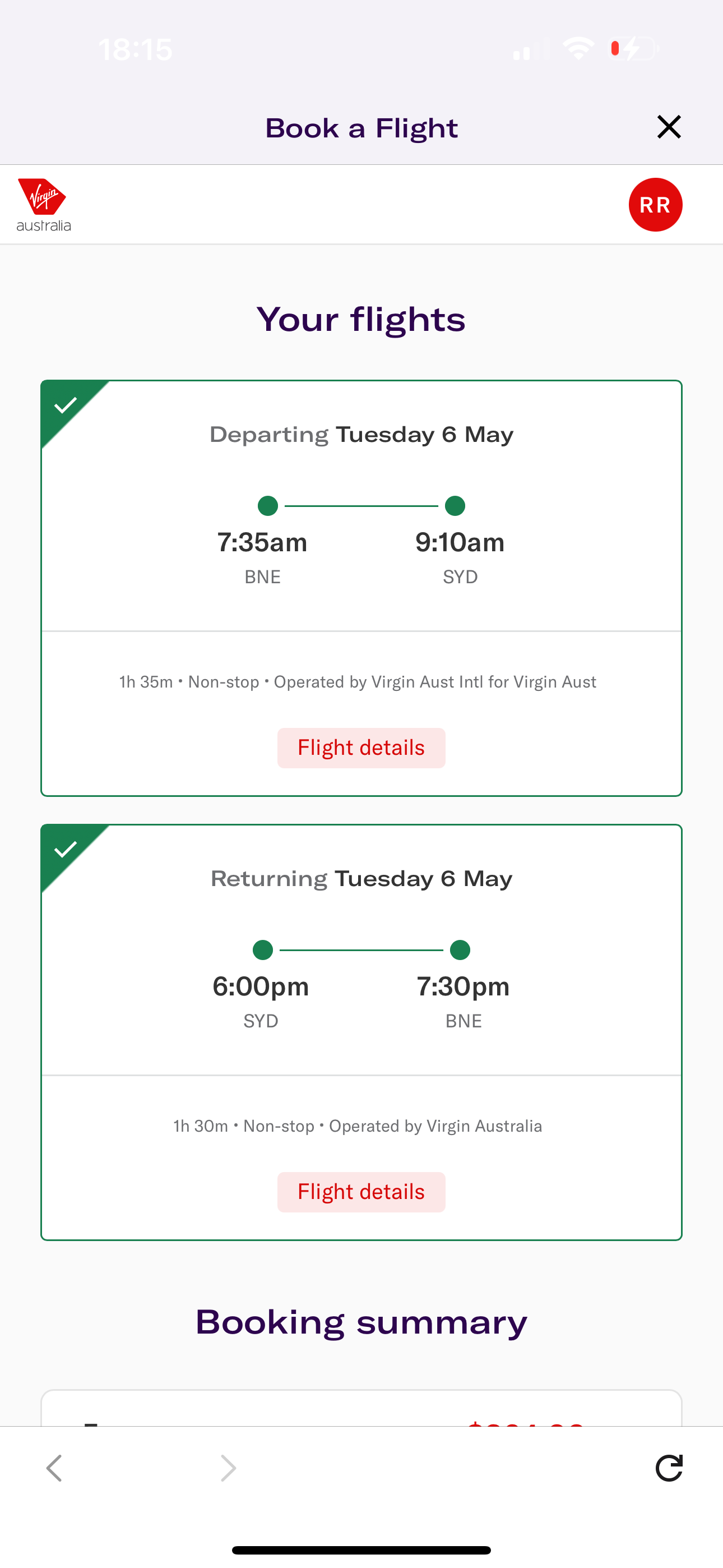The image size is (723, 1568).
Task: View flight details for the departing BNE to SYD flight
Action: (361, 748)
